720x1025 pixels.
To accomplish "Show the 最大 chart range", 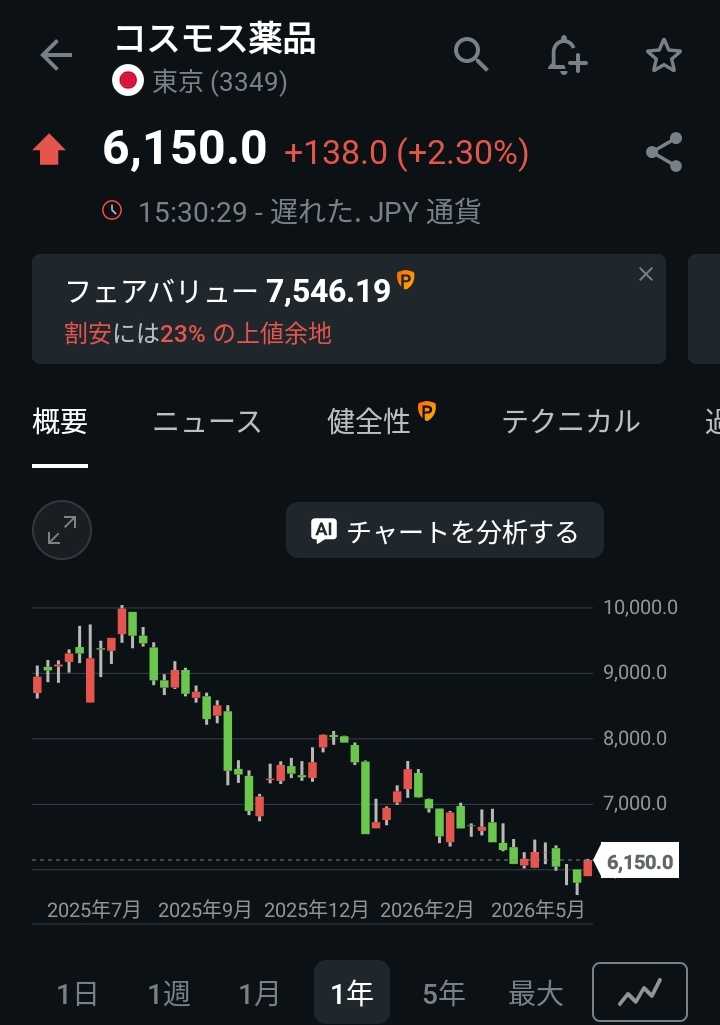I will 536,994.
